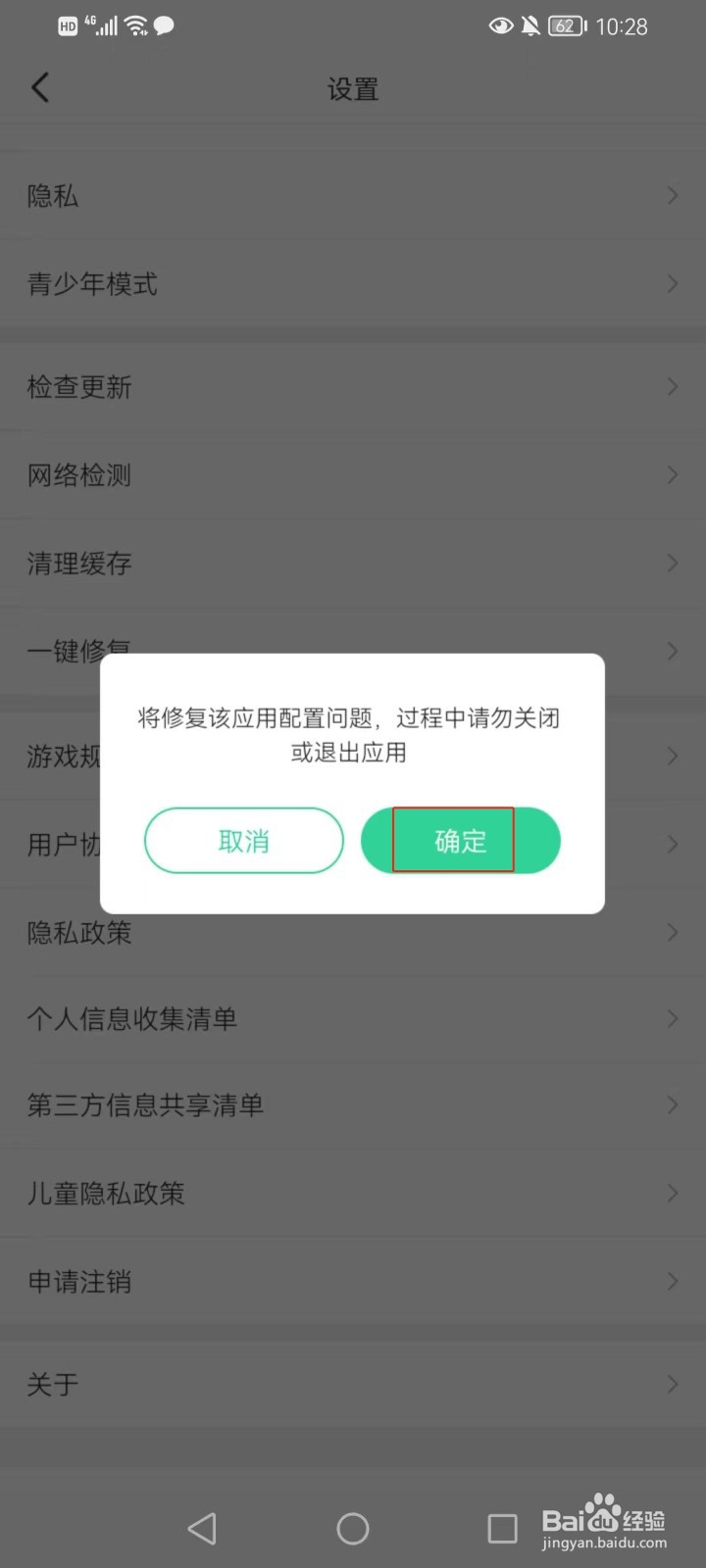Confirm repair by pressing 确定
This screenshot has height=1568, width=706.
coord(460,840)
